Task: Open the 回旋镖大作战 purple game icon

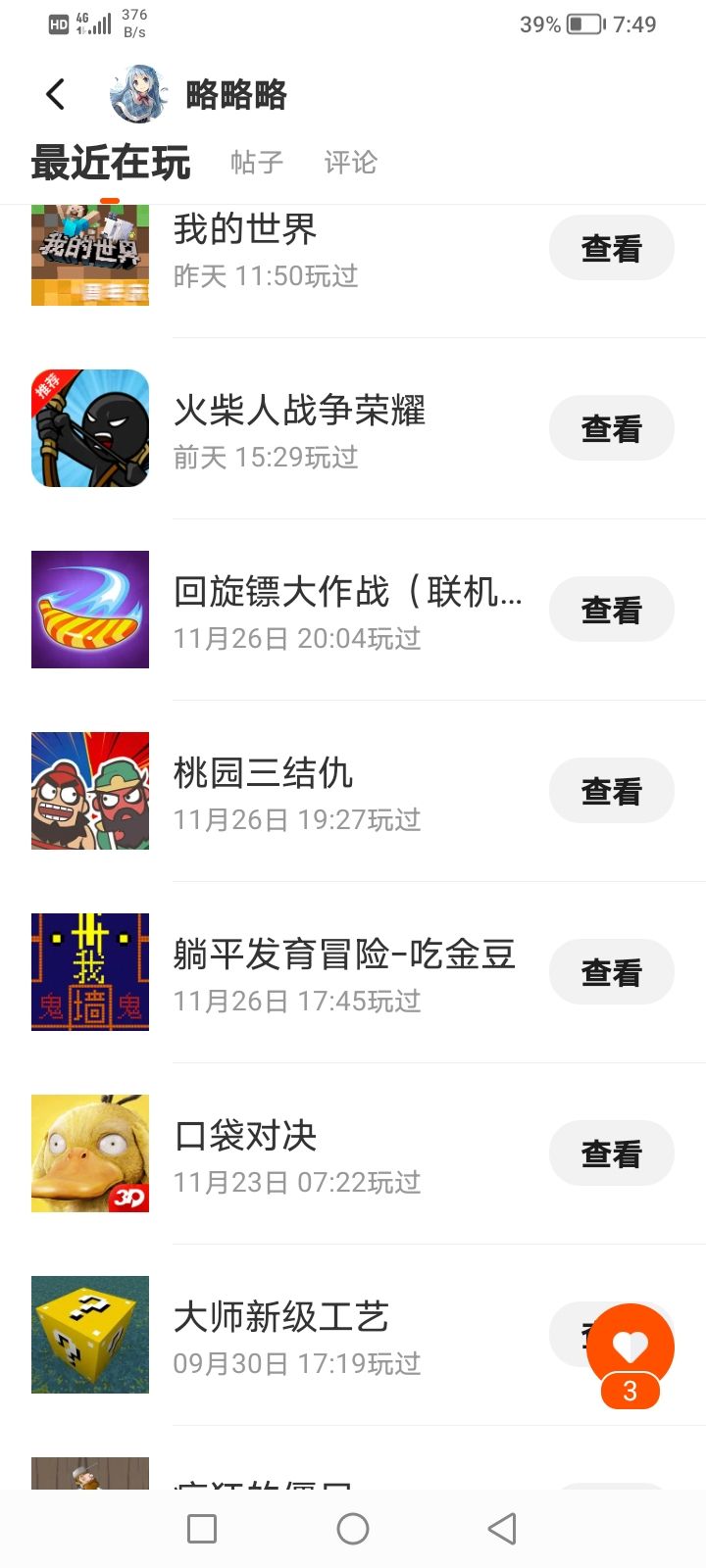Action: [90, 610]
